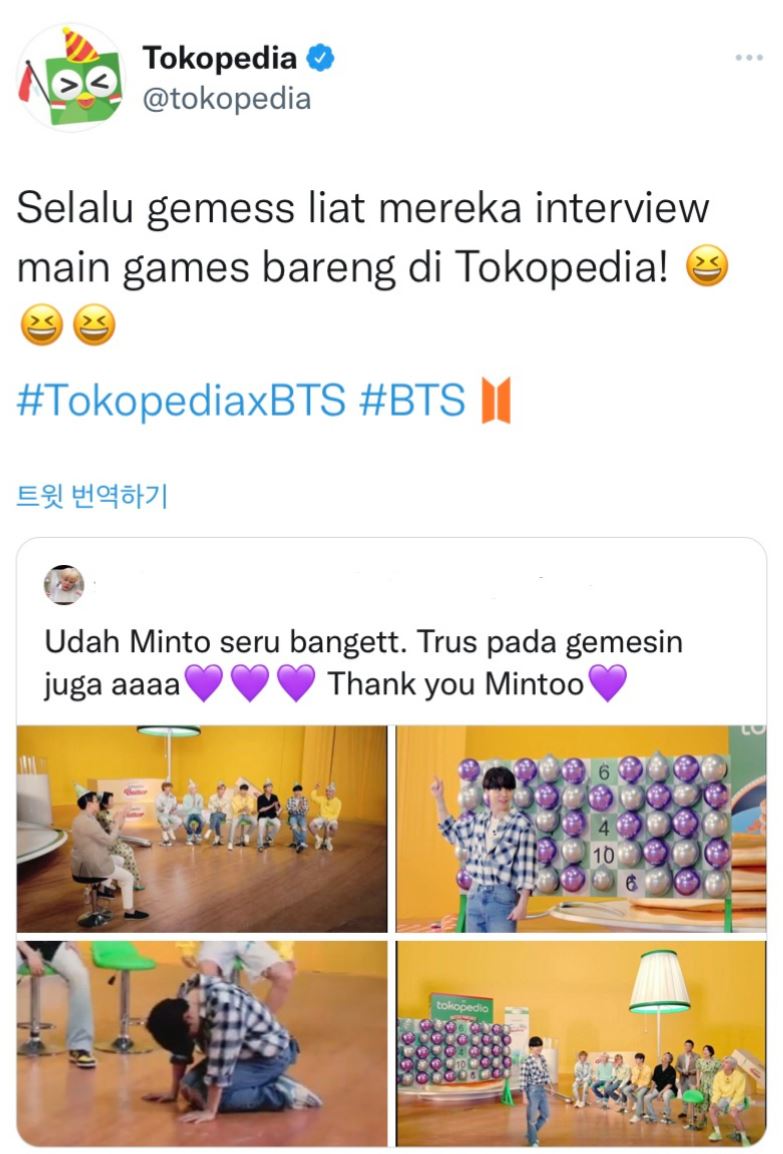This screenshot has width=783, height=1154.
Task: View photo with the purple ball wall
Action: pos(580,828)
